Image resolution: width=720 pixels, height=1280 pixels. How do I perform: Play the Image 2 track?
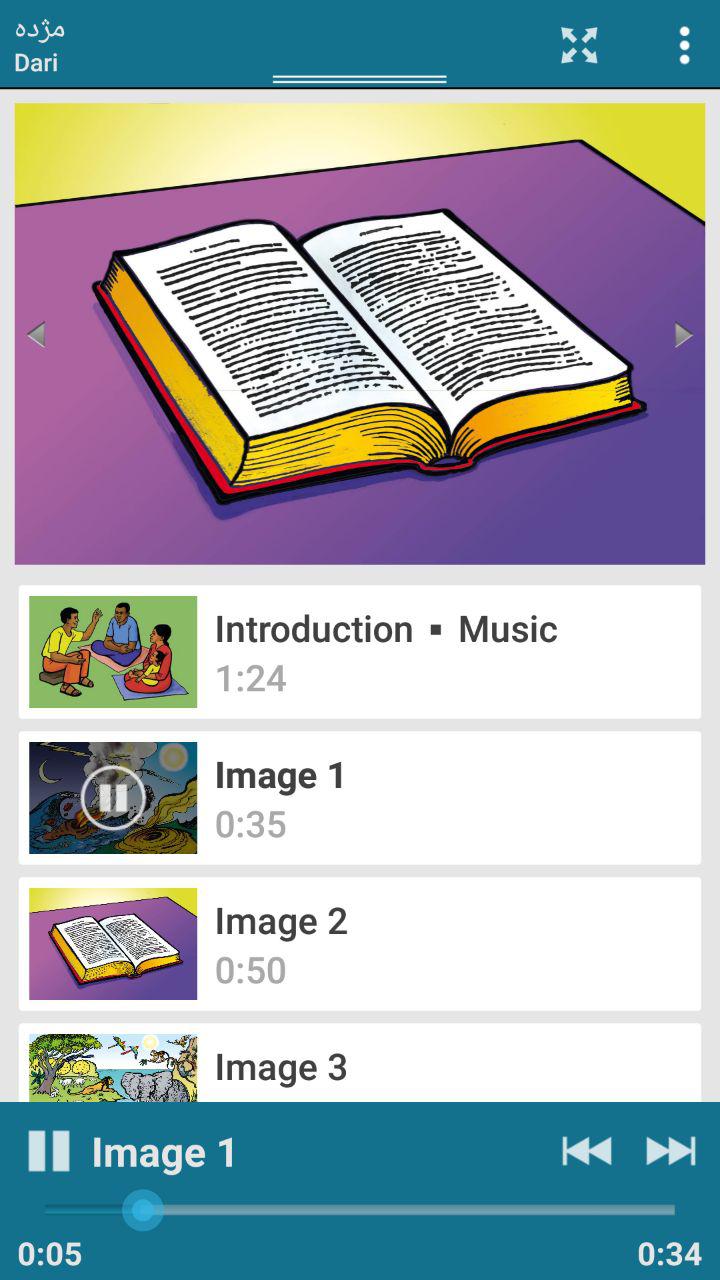[x=360, y=944]
